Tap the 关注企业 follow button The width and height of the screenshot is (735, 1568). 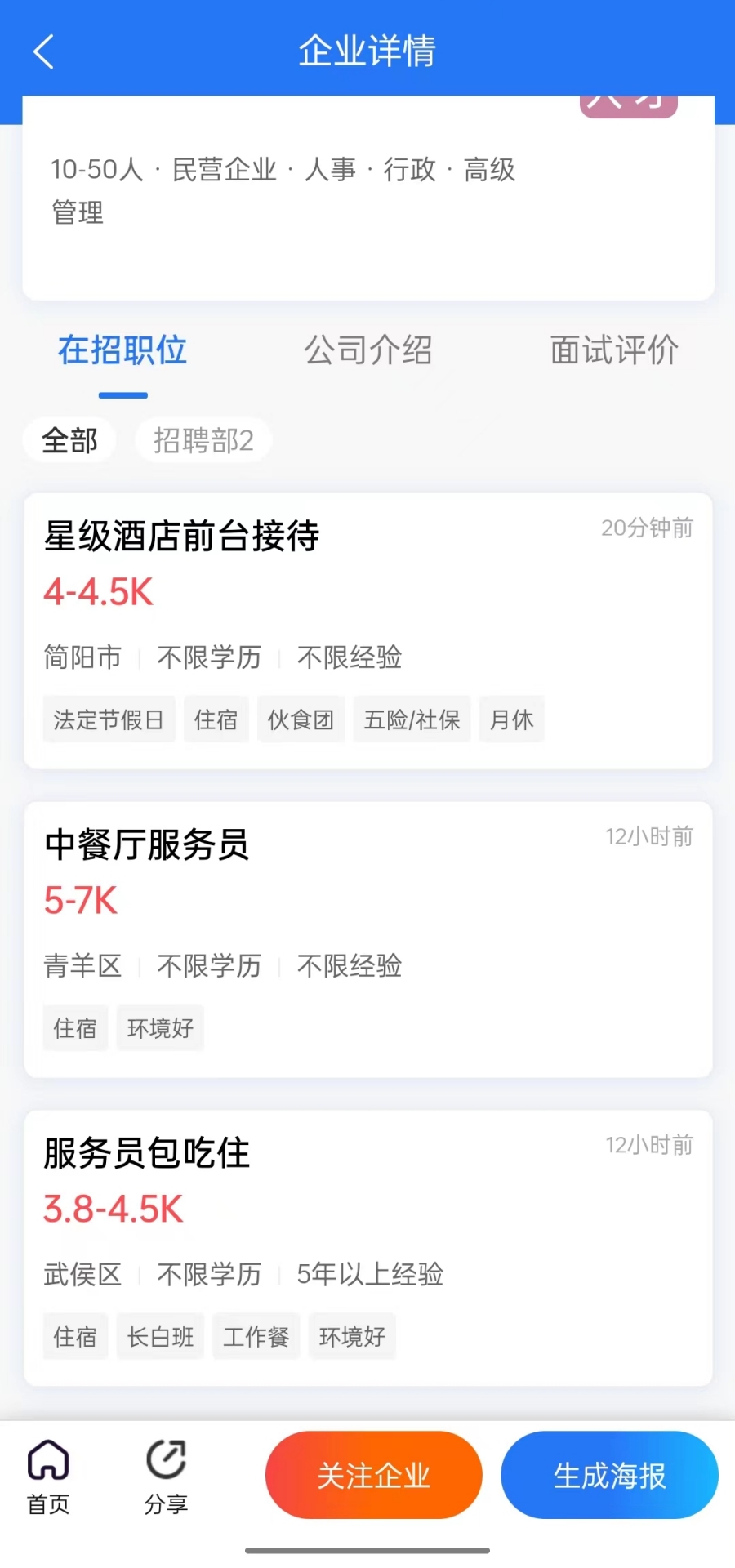pos(373,1475)
